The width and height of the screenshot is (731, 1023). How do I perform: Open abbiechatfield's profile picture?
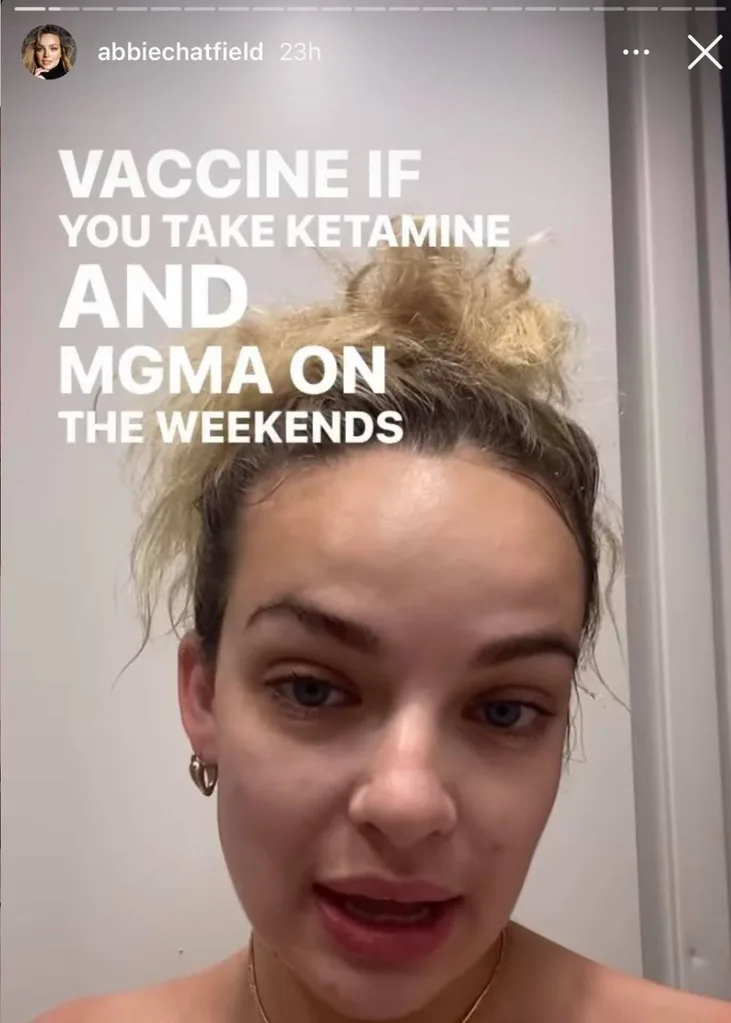point(48,52)
